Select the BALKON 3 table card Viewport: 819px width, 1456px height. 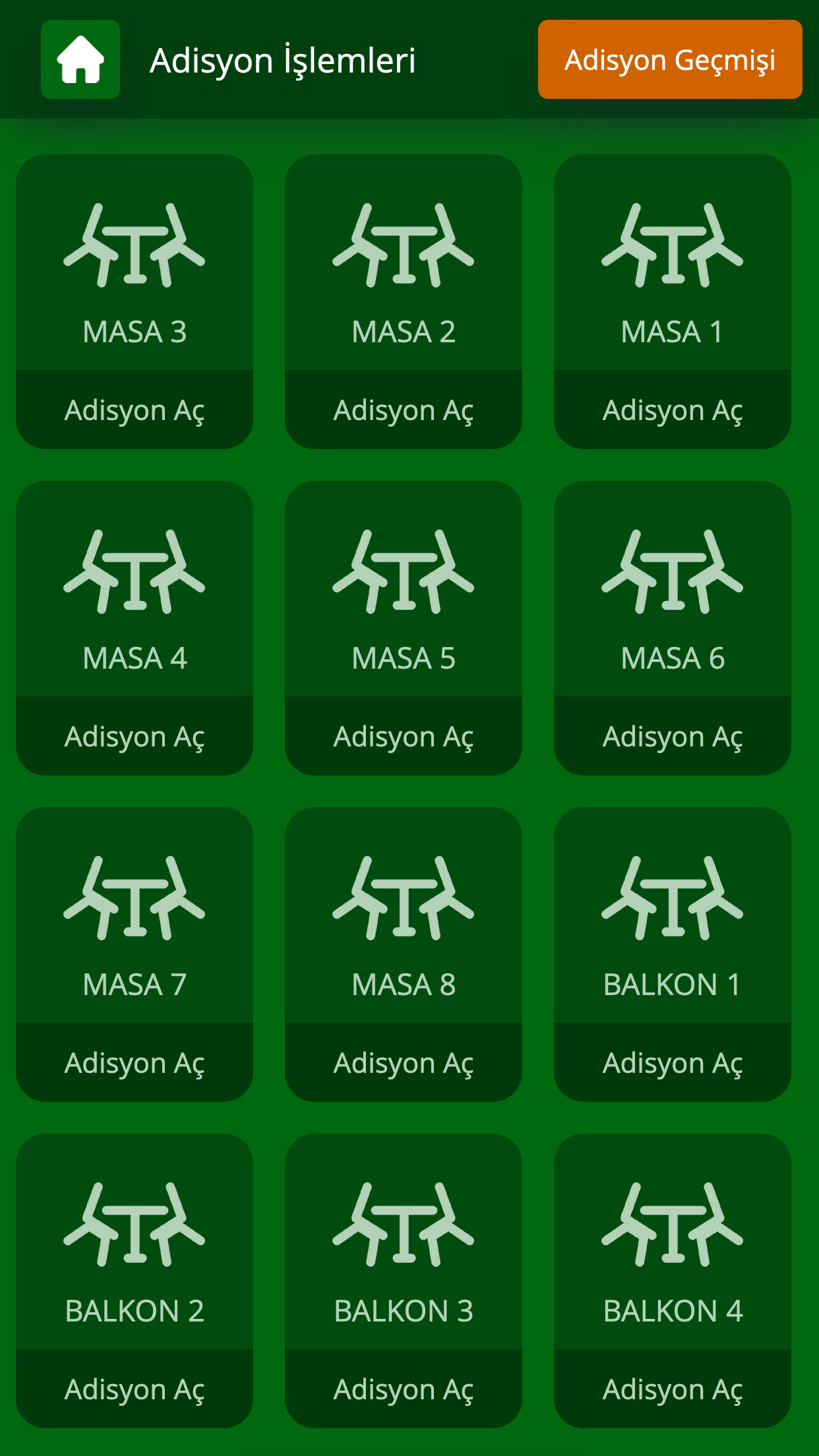404,1281
